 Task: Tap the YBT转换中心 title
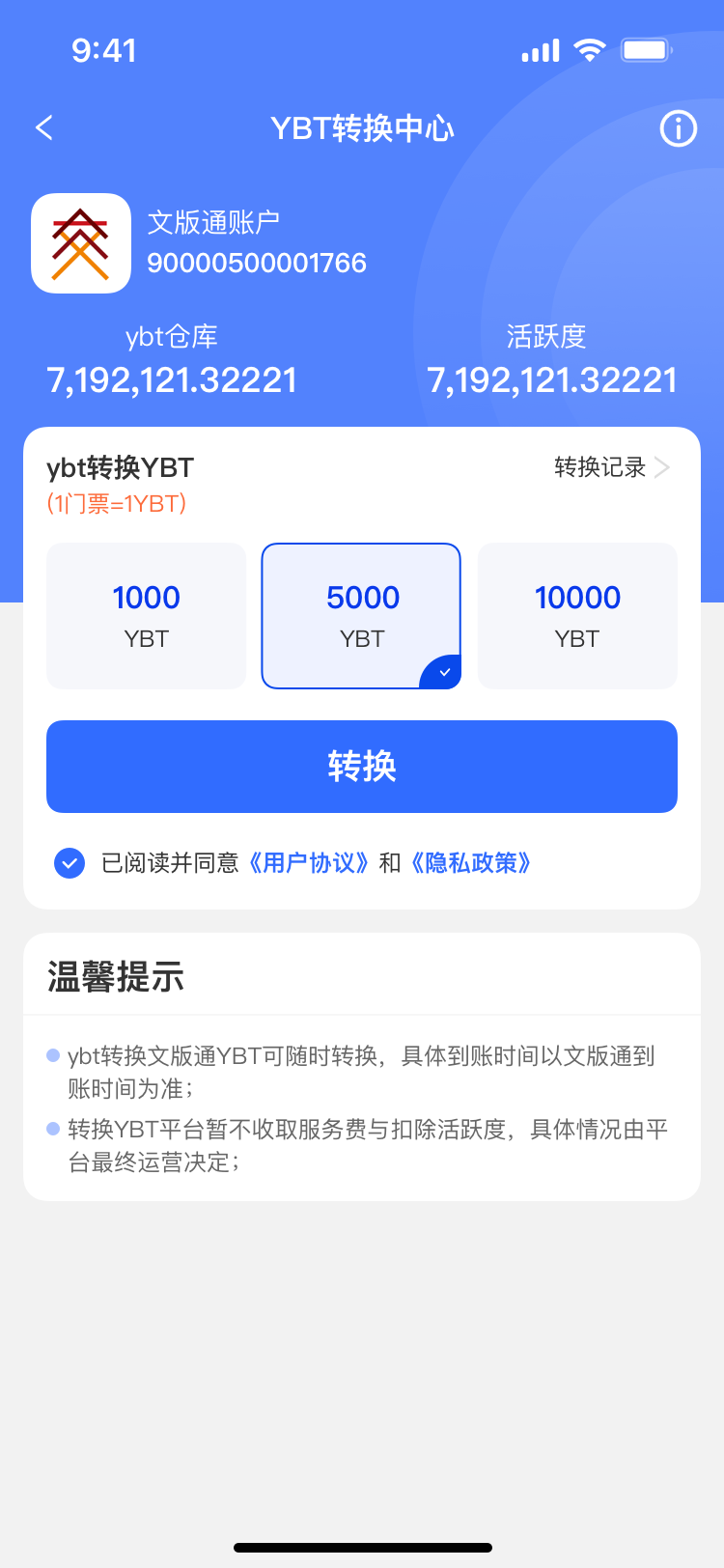[361, 127]
